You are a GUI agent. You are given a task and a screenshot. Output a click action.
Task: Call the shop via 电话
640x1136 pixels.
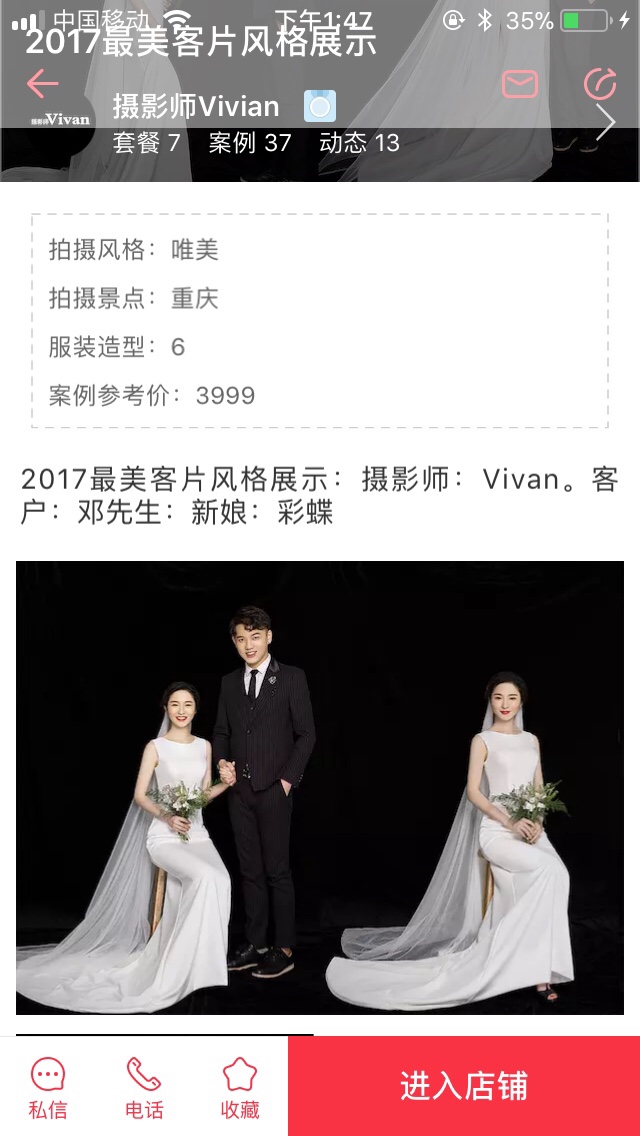click(x=144, y=1087)
